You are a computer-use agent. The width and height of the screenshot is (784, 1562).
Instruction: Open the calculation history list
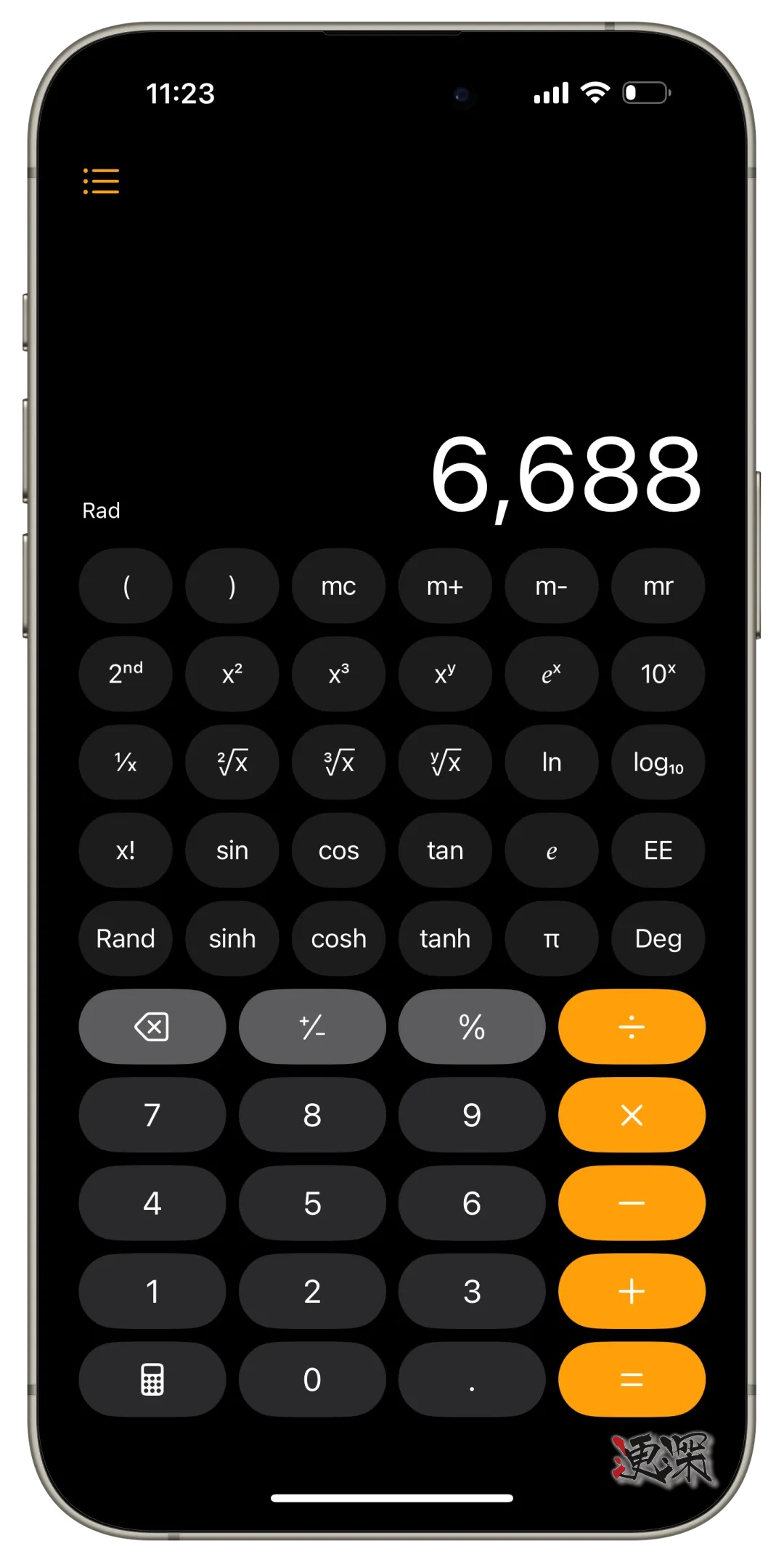100,182
